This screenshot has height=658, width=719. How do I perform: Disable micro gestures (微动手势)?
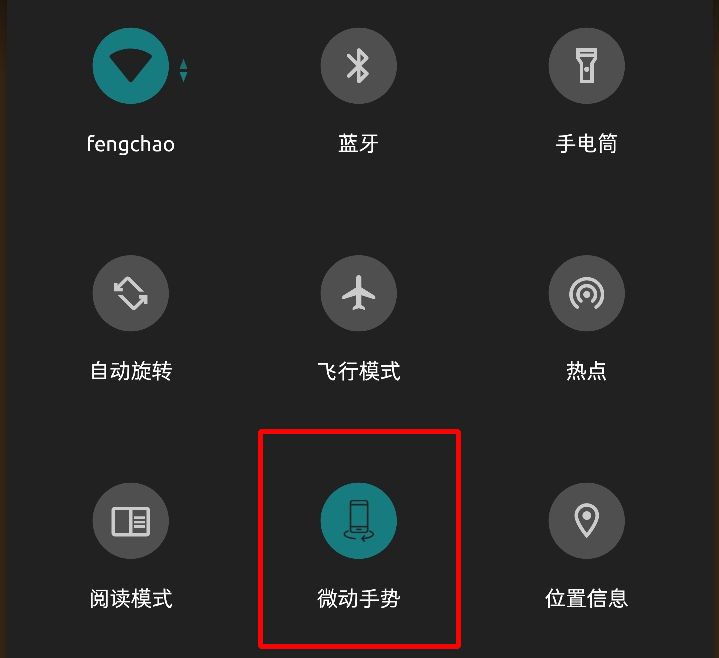[x=358, y=521]
